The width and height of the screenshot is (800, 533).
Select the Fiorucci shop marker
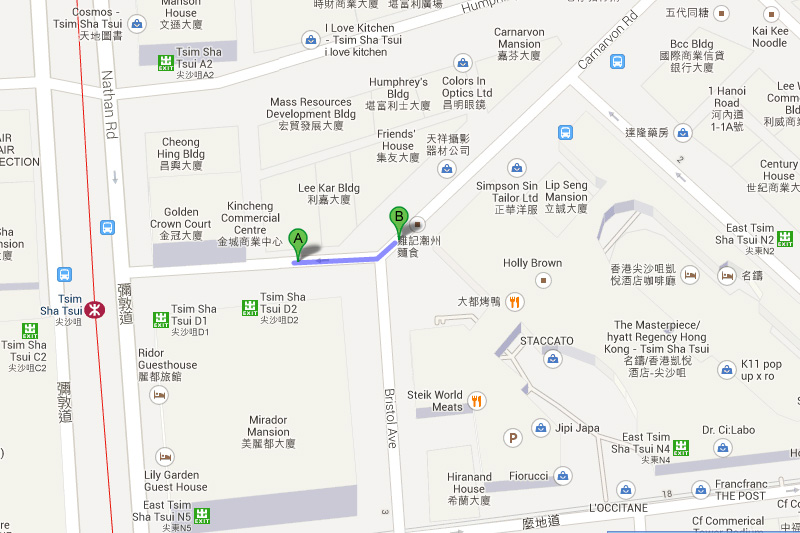pyautogui.click(x=562, y=475)
